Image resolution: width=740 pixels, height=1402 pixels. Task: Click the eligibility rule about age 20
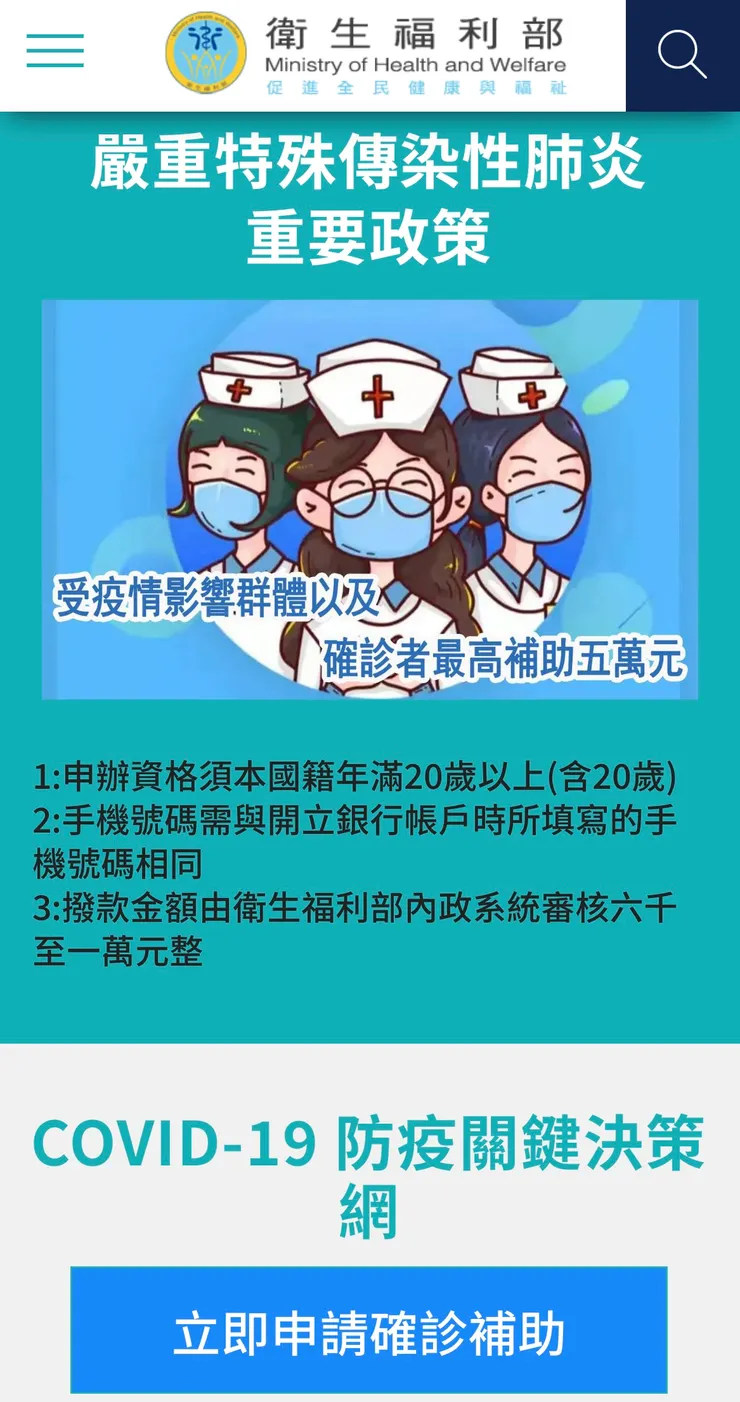pyautogui.click(x=370, y=773)
